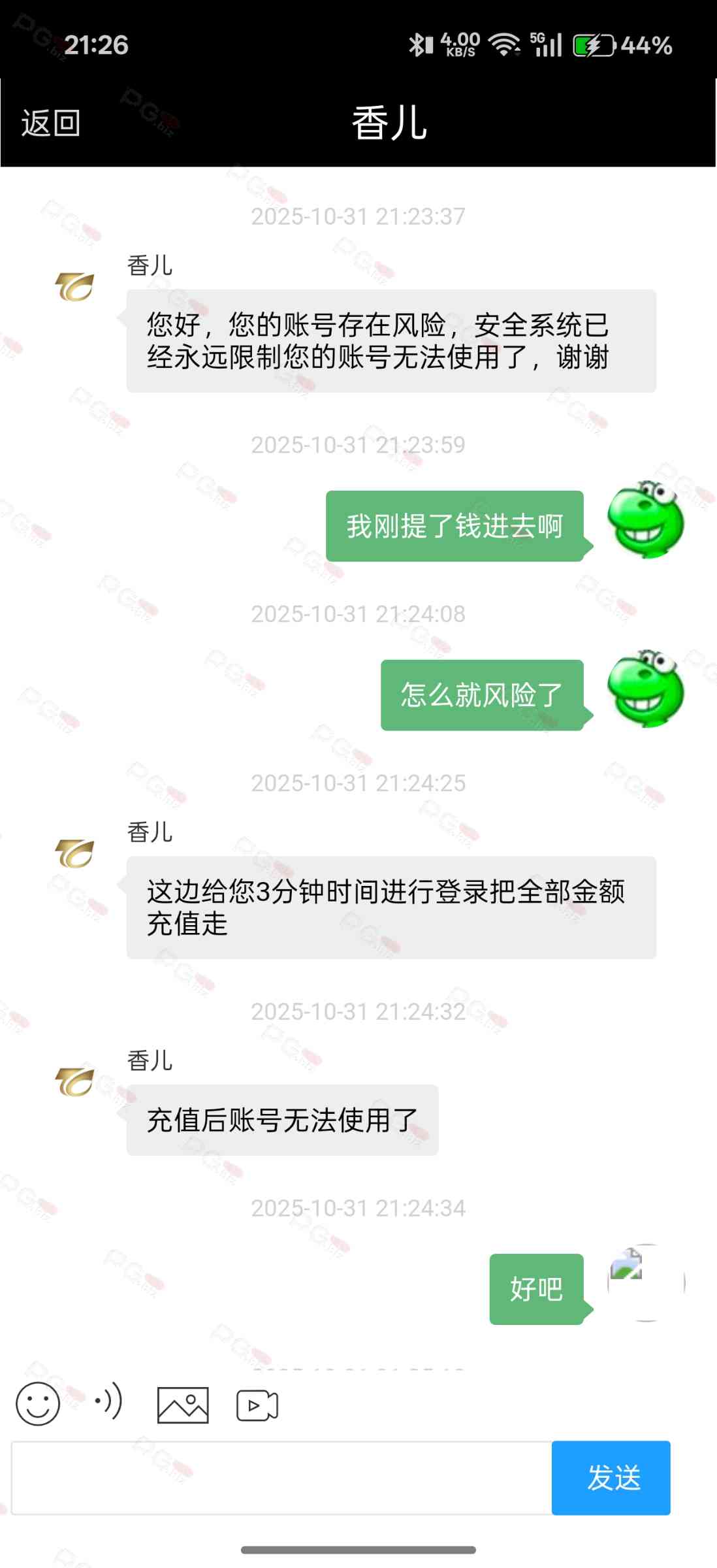This screenshot has width=717, height=1568.
Task: Attach a video to the chat
Action: coord(257,1405)
